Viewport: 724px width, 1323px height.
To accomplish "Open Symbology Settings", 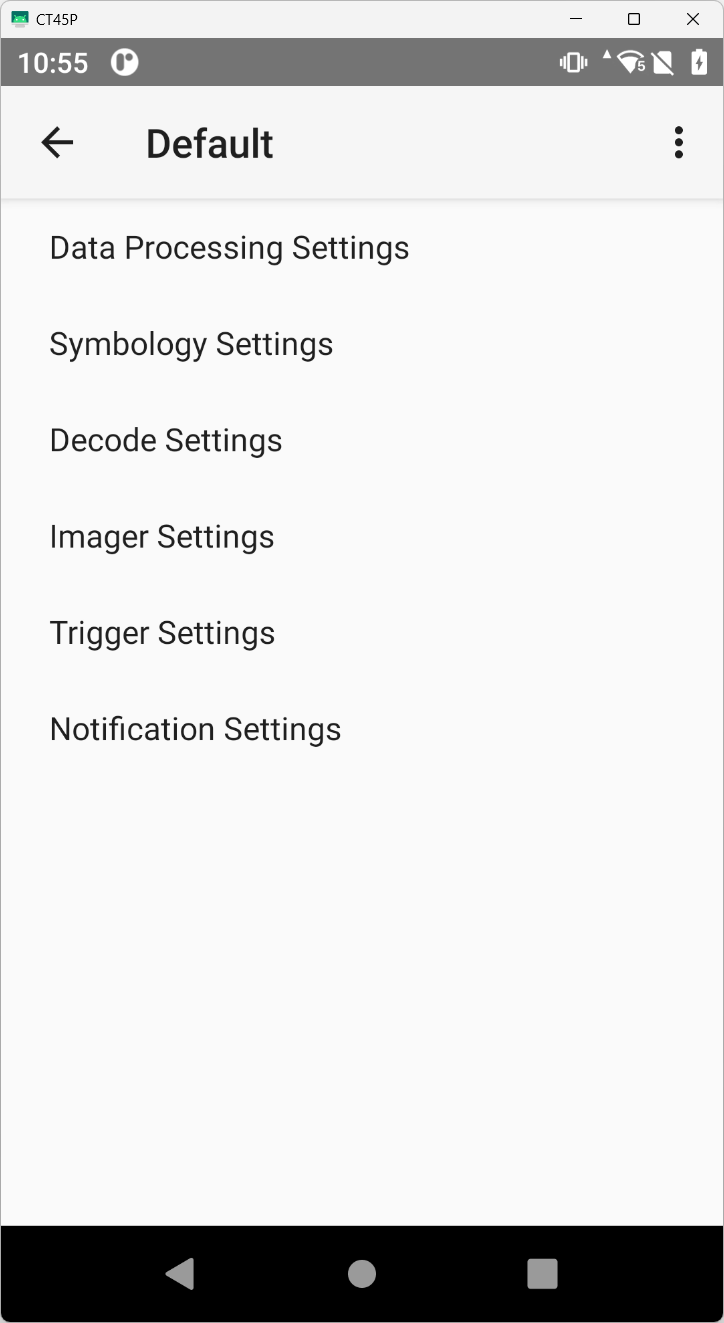I will pyautogui.click(x=191, y=344).
